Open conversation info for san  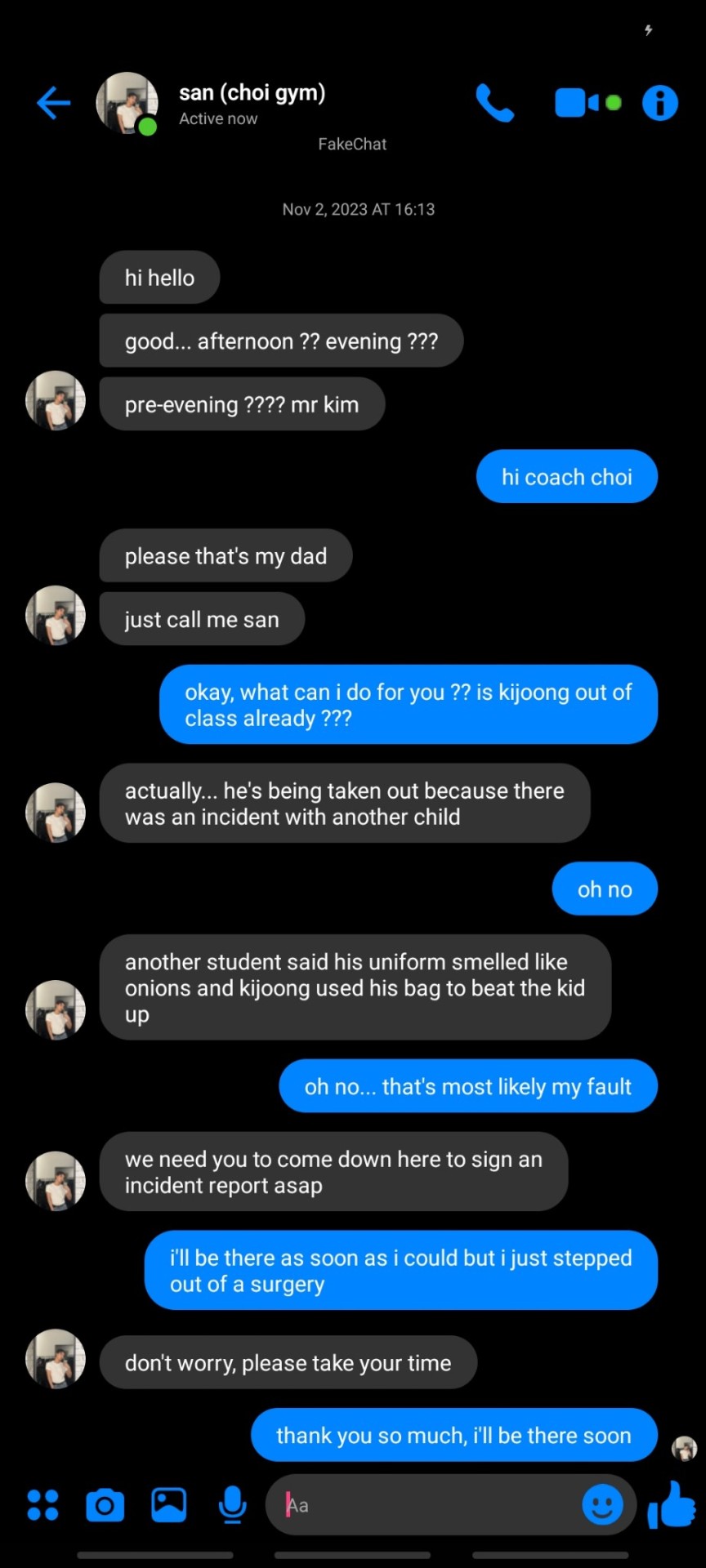tap(659, 103)
